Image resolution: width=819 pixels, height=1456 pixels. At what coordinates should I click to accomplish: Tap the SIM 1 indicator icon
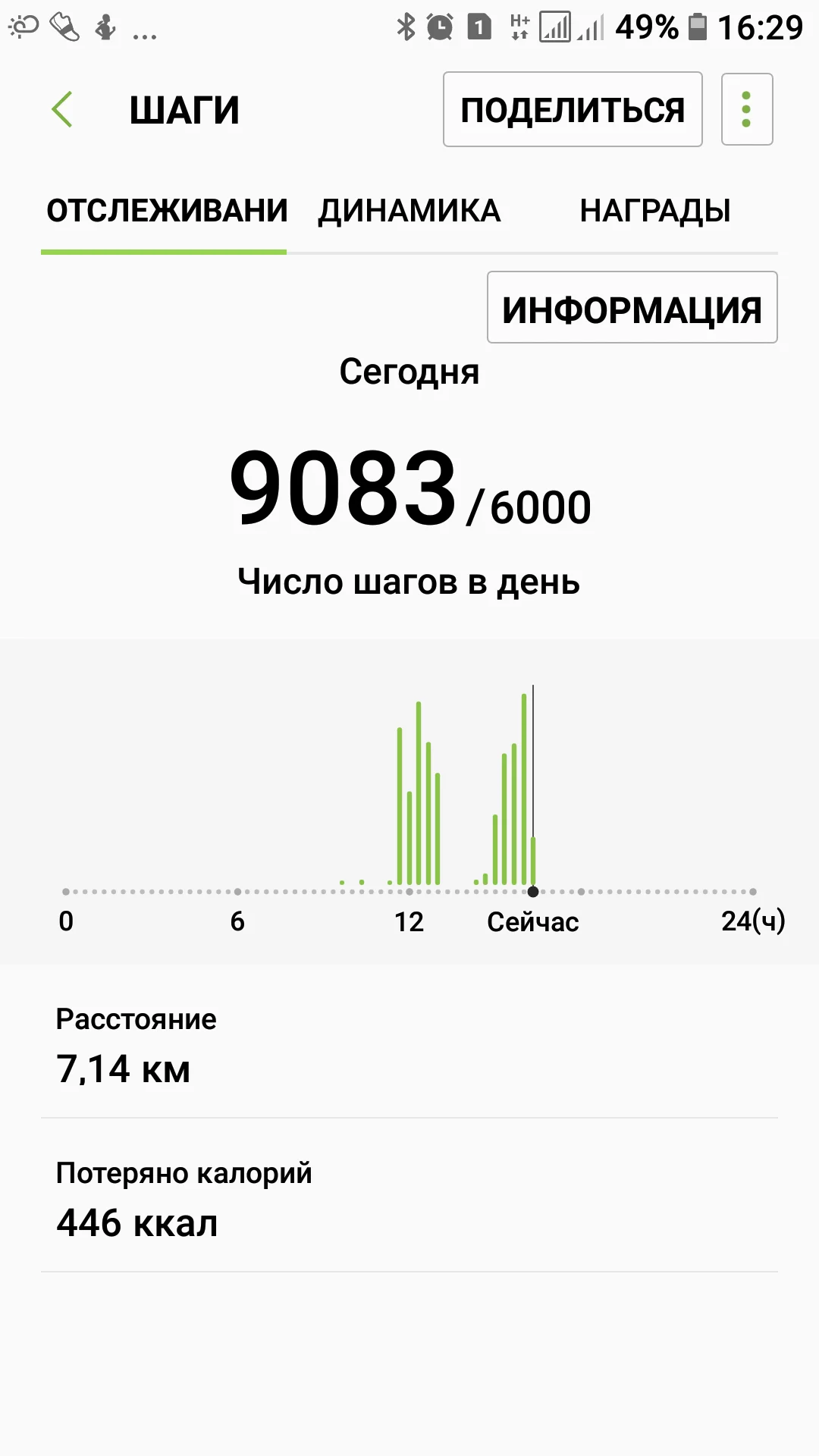[x=479, y=27]
